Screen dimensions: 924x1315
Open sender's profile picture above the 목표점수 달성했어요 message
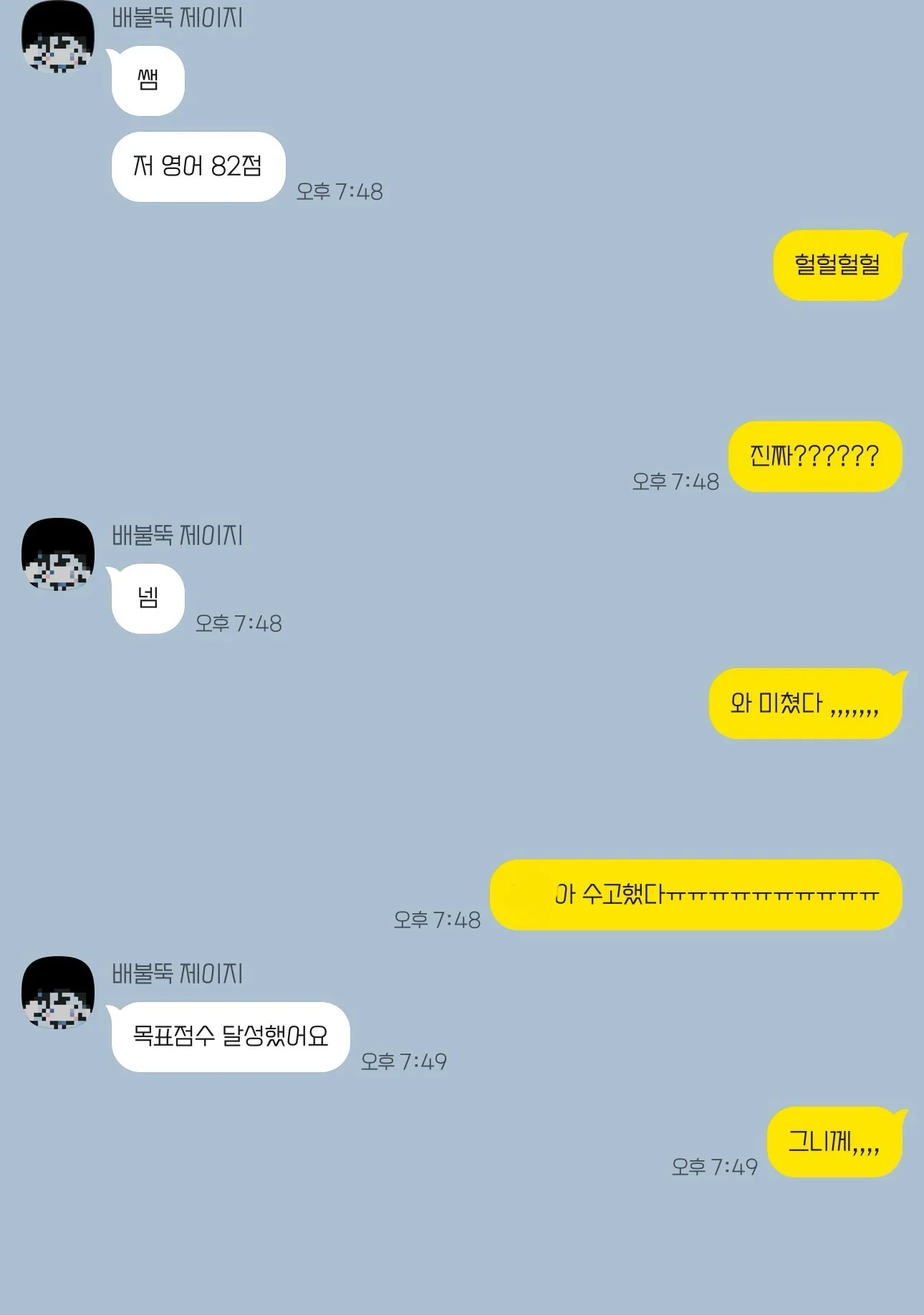tap(58, 993)
